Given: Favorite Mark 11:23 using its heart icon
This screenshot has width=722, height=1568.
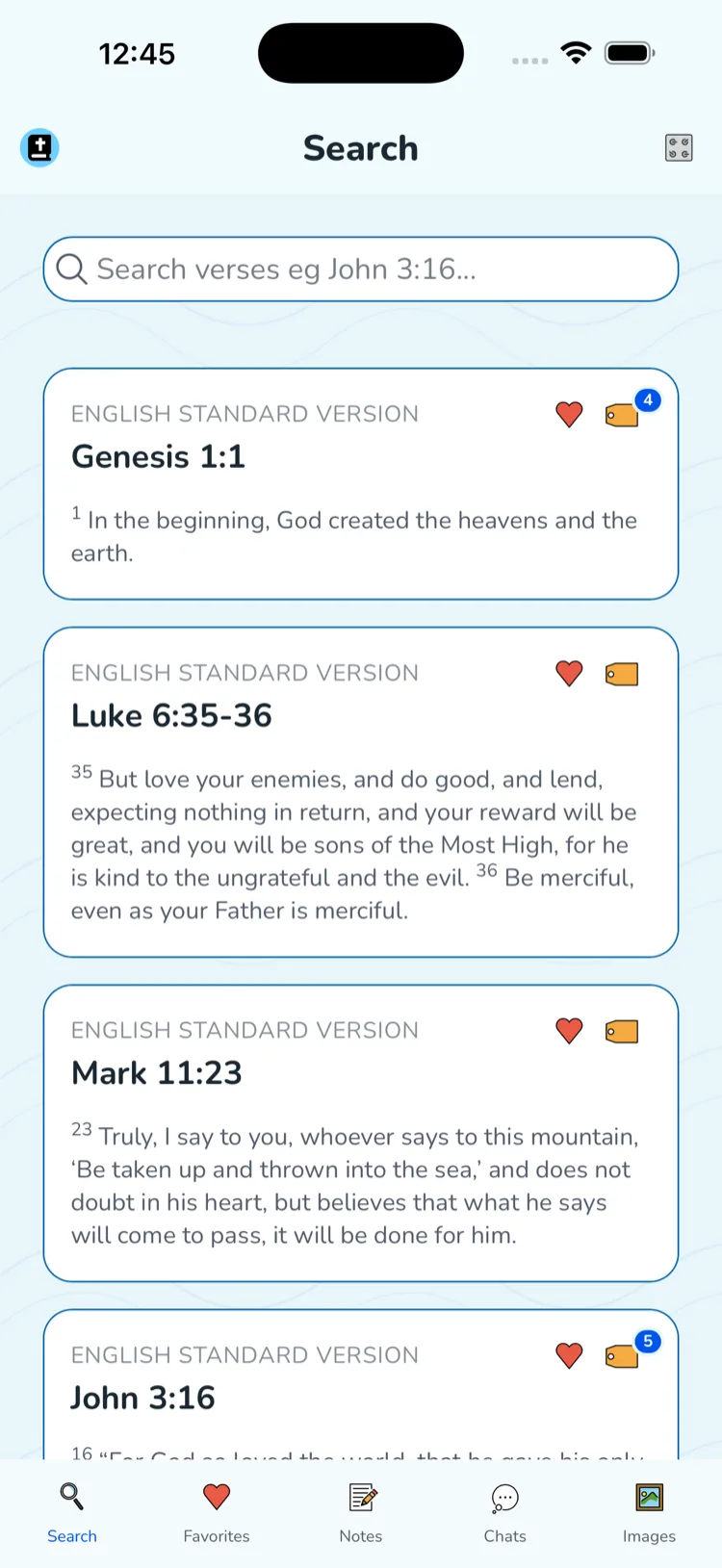Looking at the screenshot, I should coord(568,1031).
